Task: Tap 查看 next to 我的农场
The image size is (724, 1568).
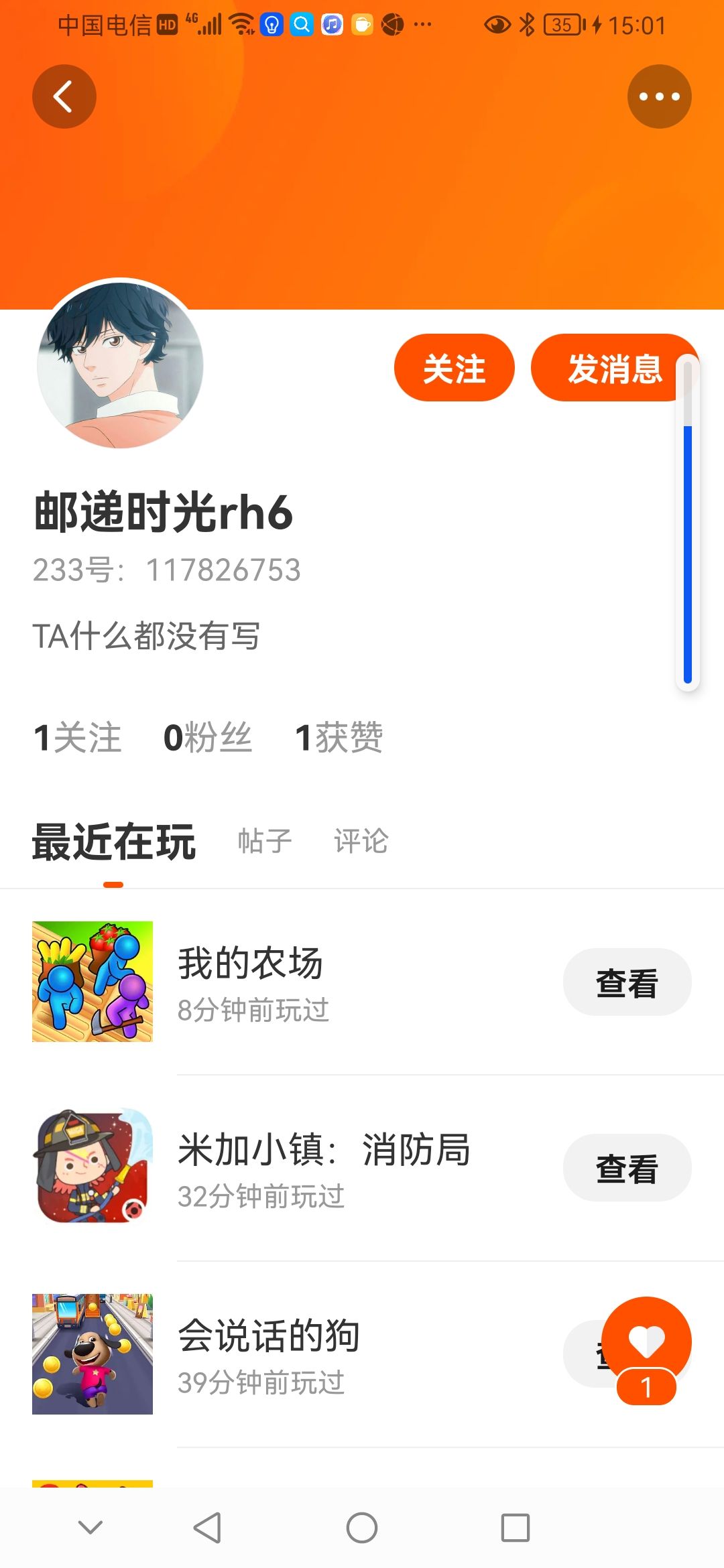Action: (627, 982)
